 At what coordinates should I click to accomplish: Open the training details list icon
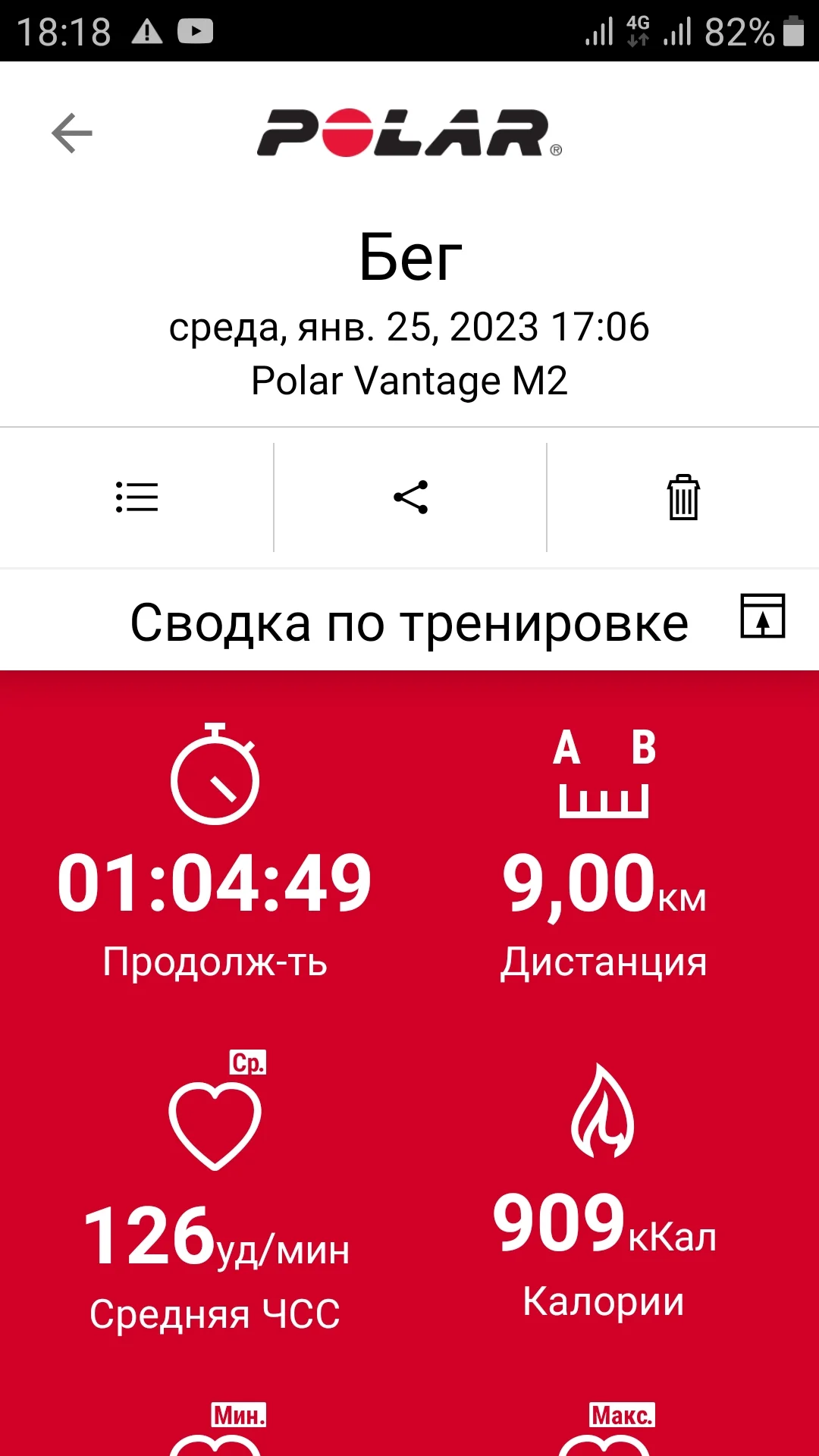[136, 497]
